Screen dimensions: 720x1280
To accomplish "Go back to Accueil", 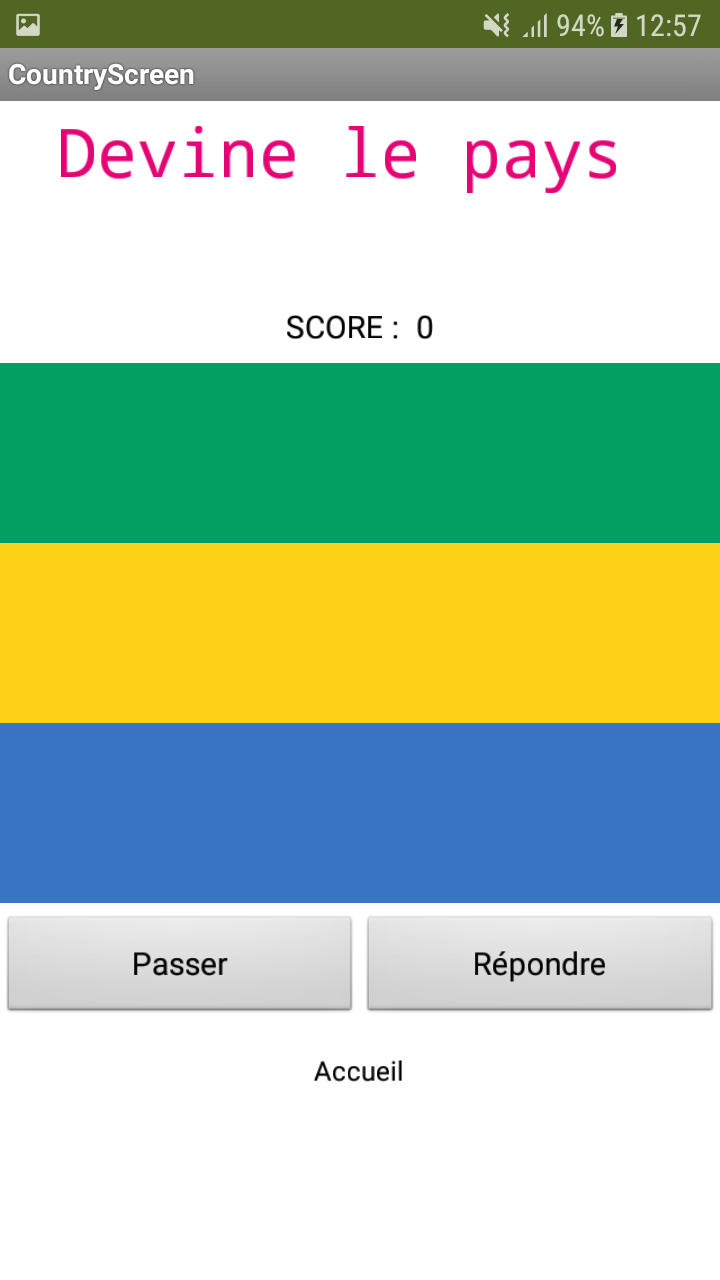I will click(x=359, y=1071).
